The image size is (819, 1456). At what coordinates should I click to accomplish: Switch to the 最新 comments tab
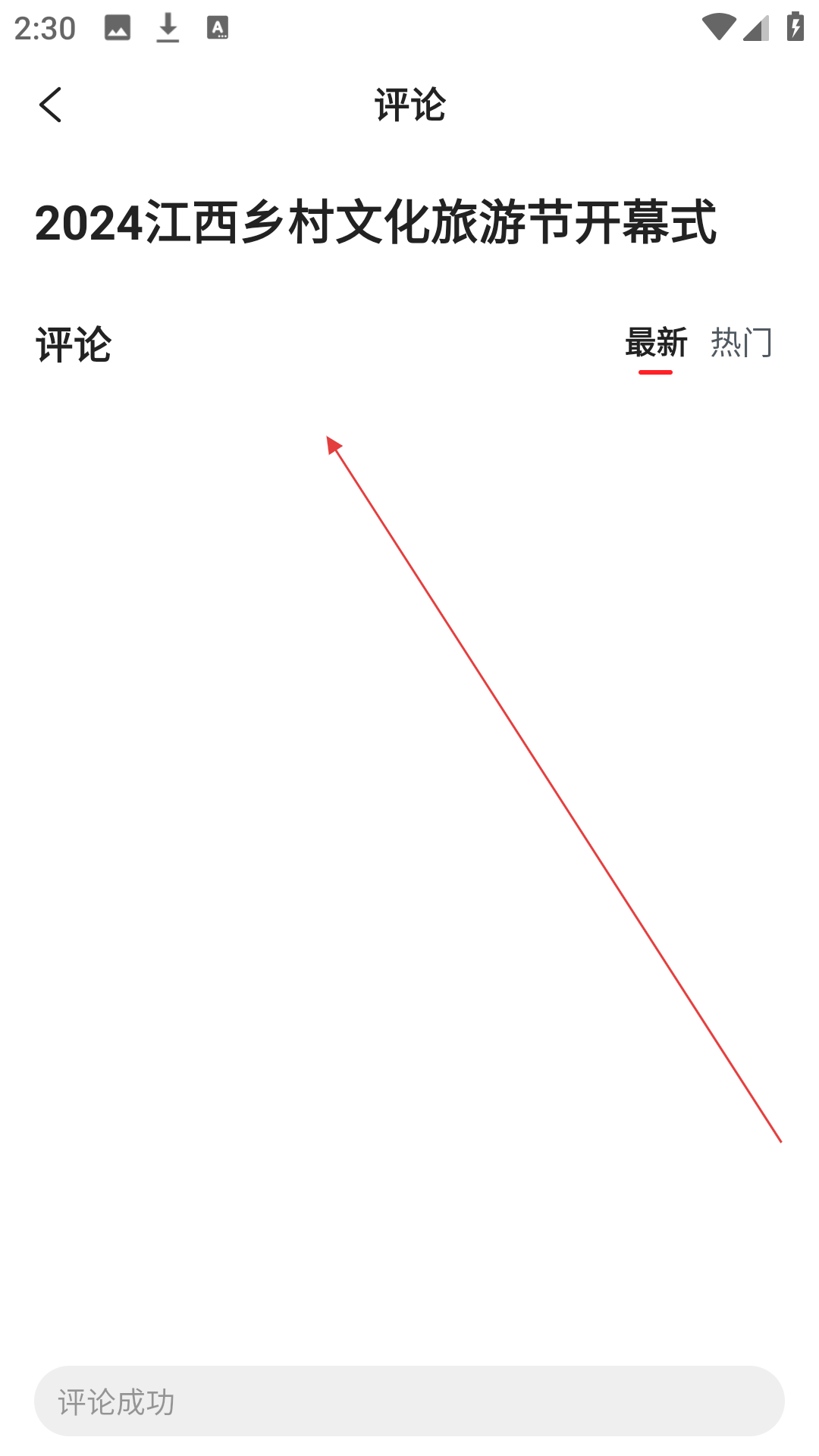(656, 343)
